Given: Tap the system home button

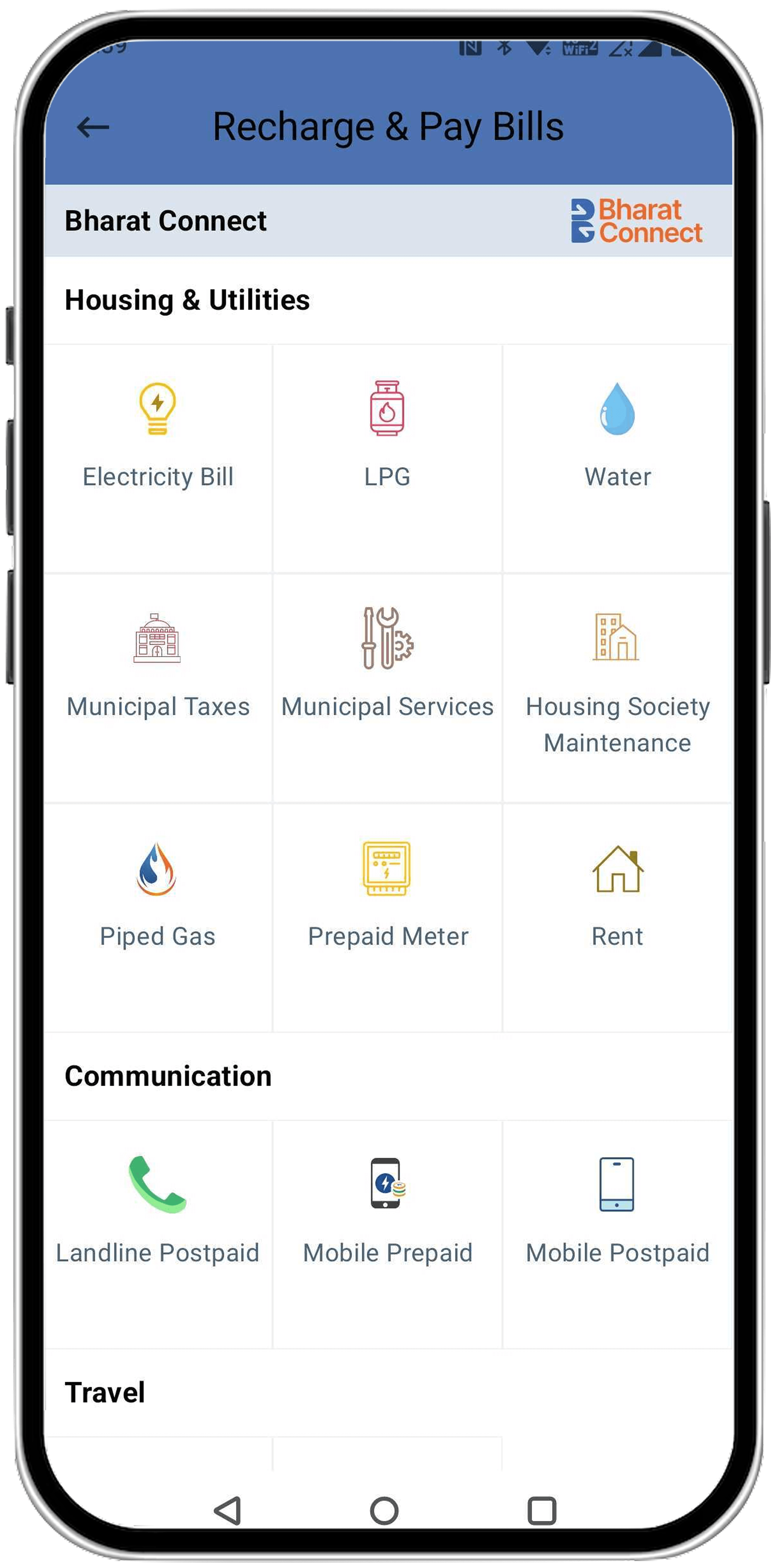Looking at the screenshot, I should coord(384,1510).
